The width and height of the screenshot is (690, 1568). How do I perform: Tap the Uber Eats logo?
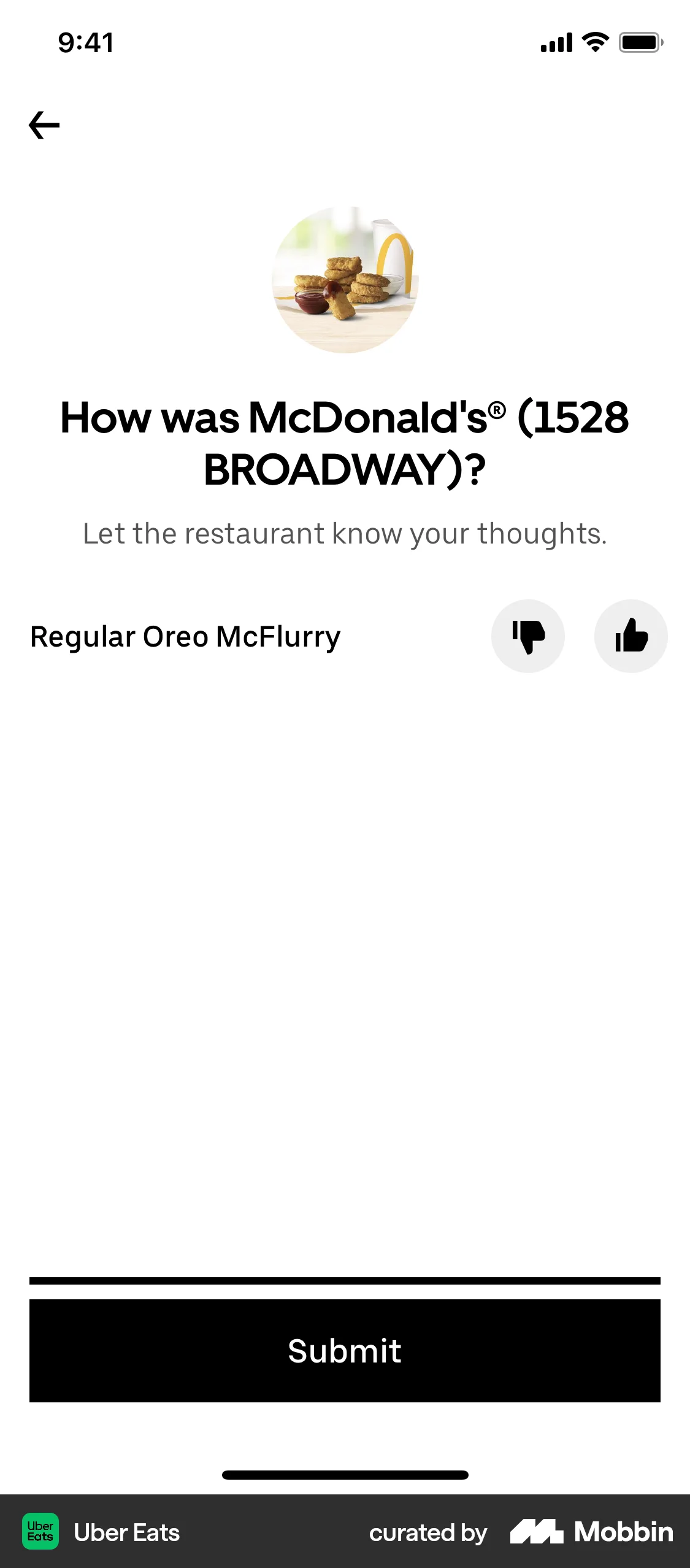point(40,1532)
